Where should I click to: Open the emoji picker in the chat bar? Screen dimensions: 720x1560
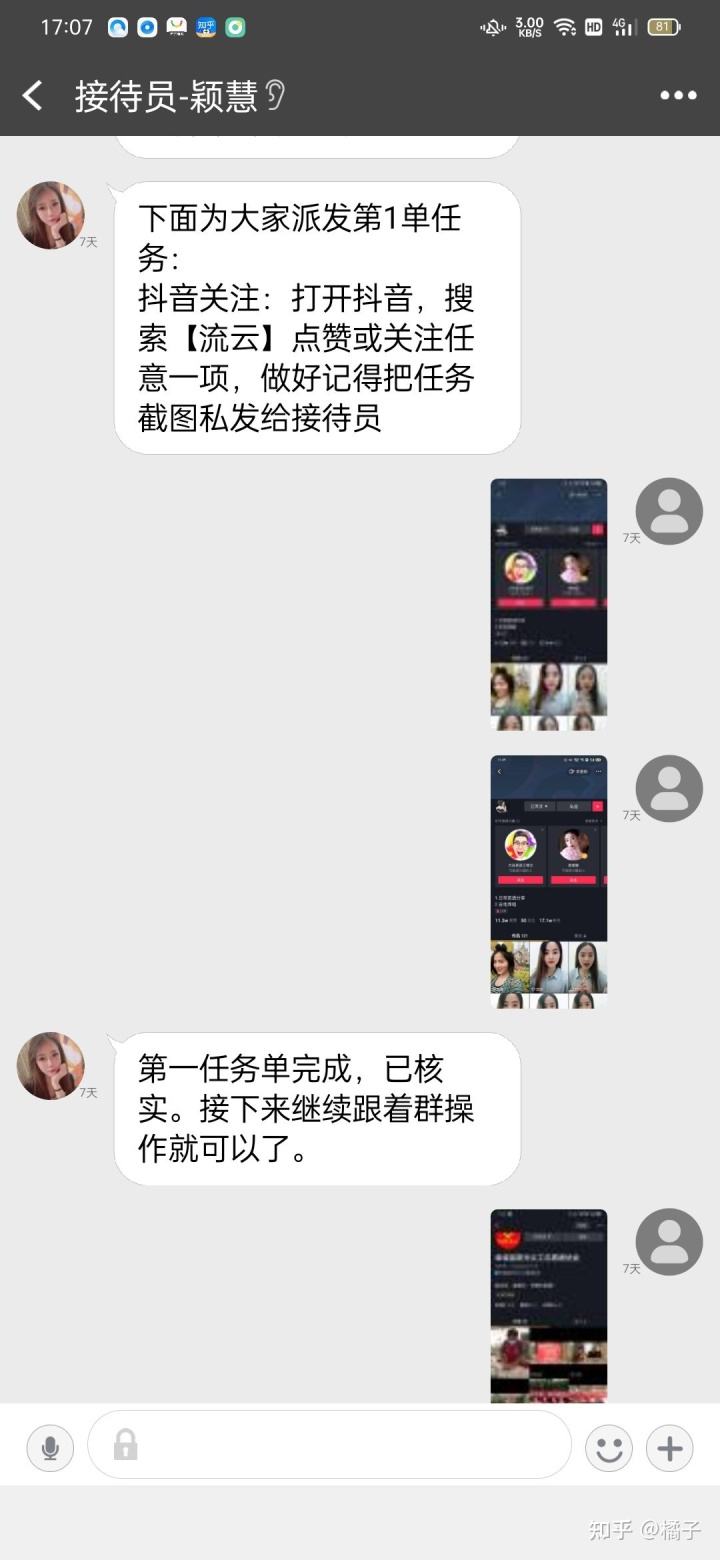pyautogui.click(x=609, y=1447)
